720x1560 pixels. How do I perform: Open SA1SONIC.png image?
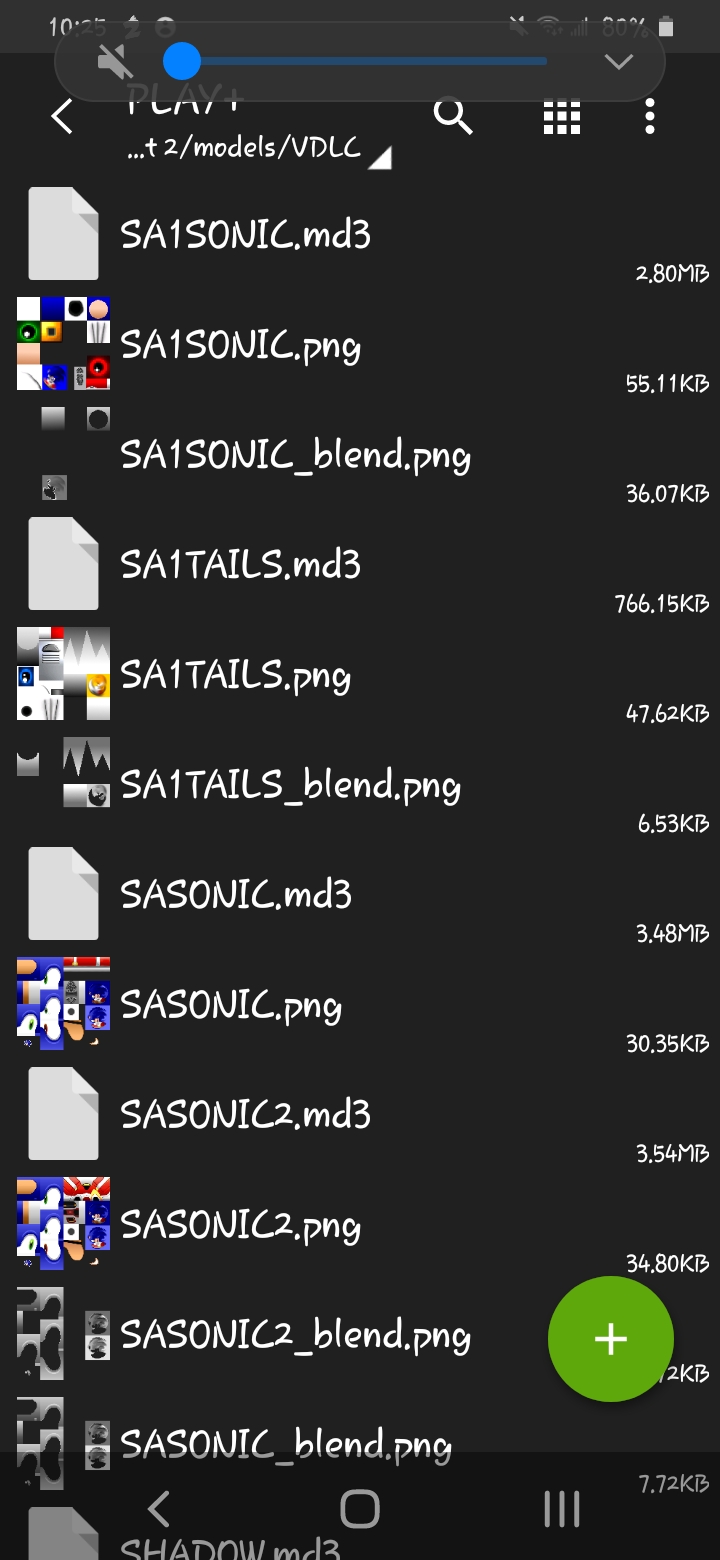(360, 345)
